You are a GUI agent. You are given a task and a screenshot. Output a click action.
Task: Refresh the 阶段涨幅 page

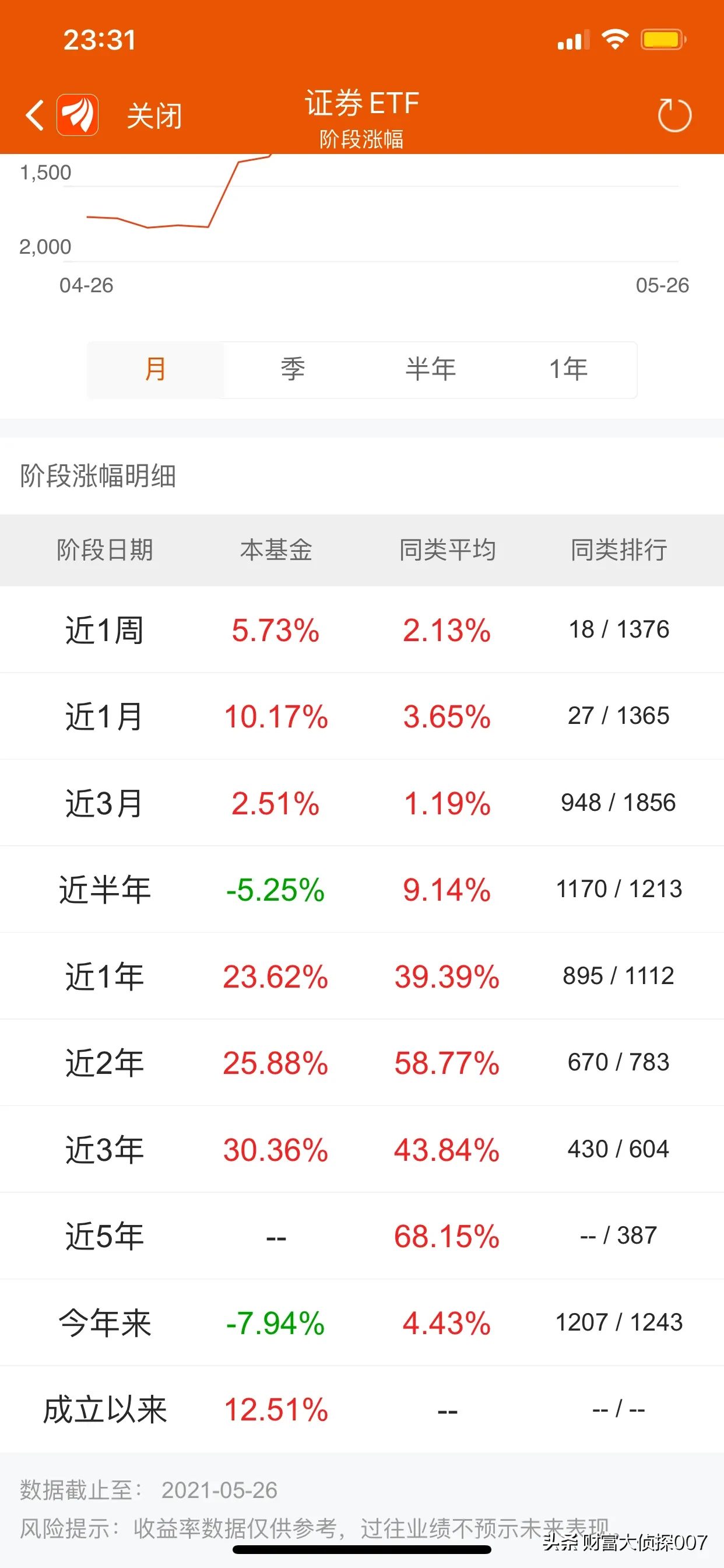[x=674, y=115]
